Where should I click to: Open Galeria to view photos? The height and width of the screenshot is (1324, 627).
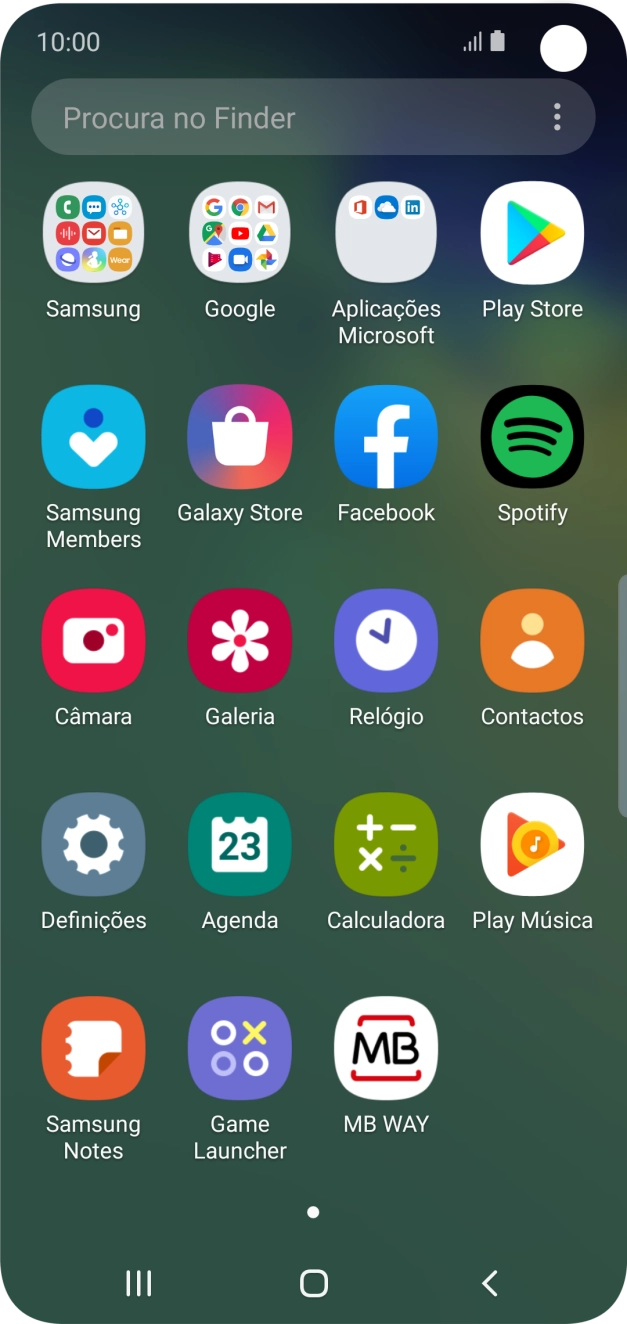(240, 641)
